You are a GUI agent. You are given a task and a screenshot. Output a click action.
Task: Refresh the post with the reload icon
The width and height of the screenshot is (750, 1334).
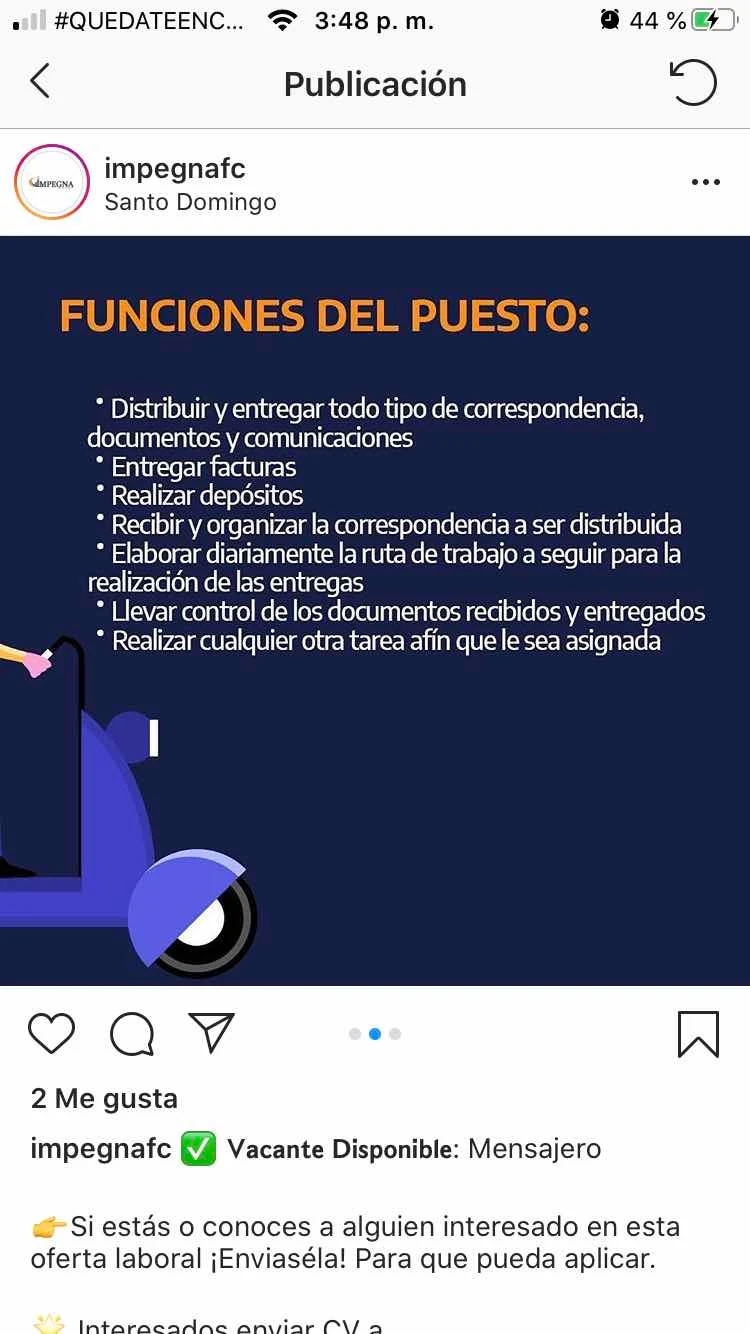coord(693,83)
